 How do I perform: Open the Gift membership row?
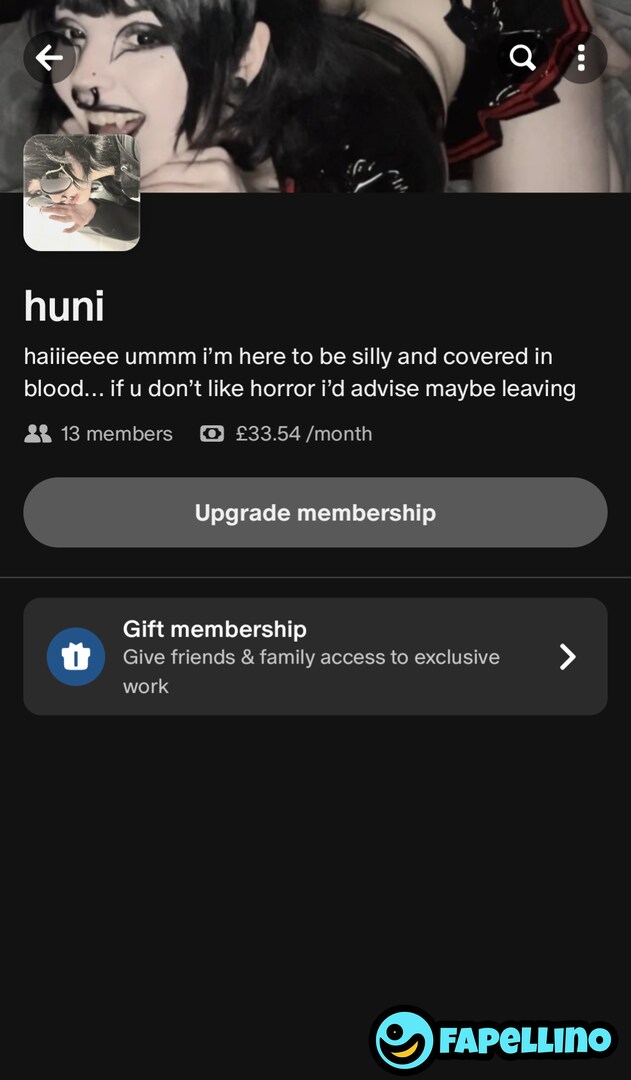pyautogui.click(x=316, y=656)
